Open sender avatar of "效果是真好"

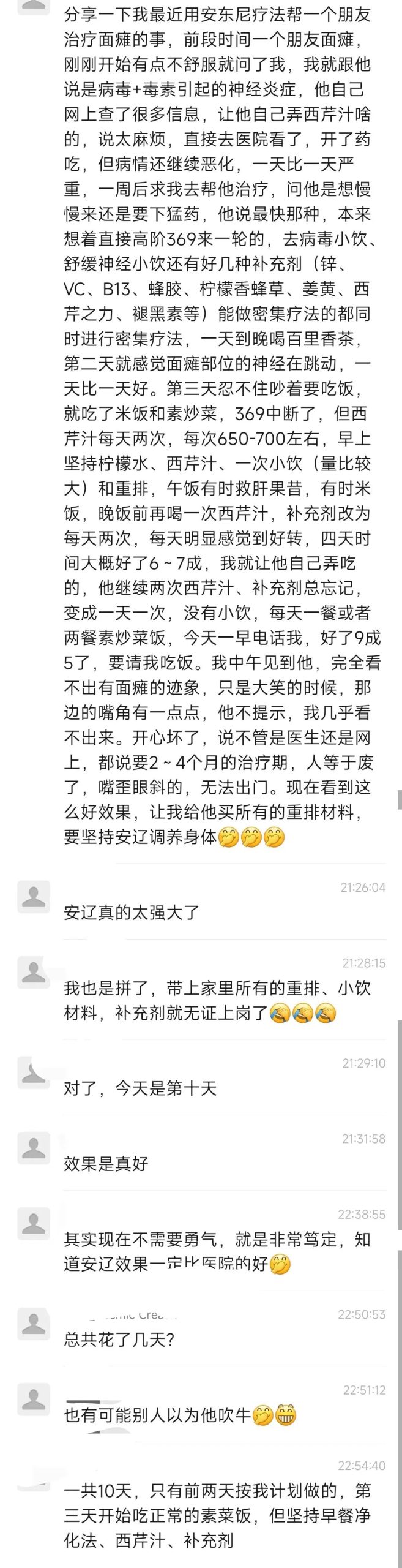[x=34, y=1148]
